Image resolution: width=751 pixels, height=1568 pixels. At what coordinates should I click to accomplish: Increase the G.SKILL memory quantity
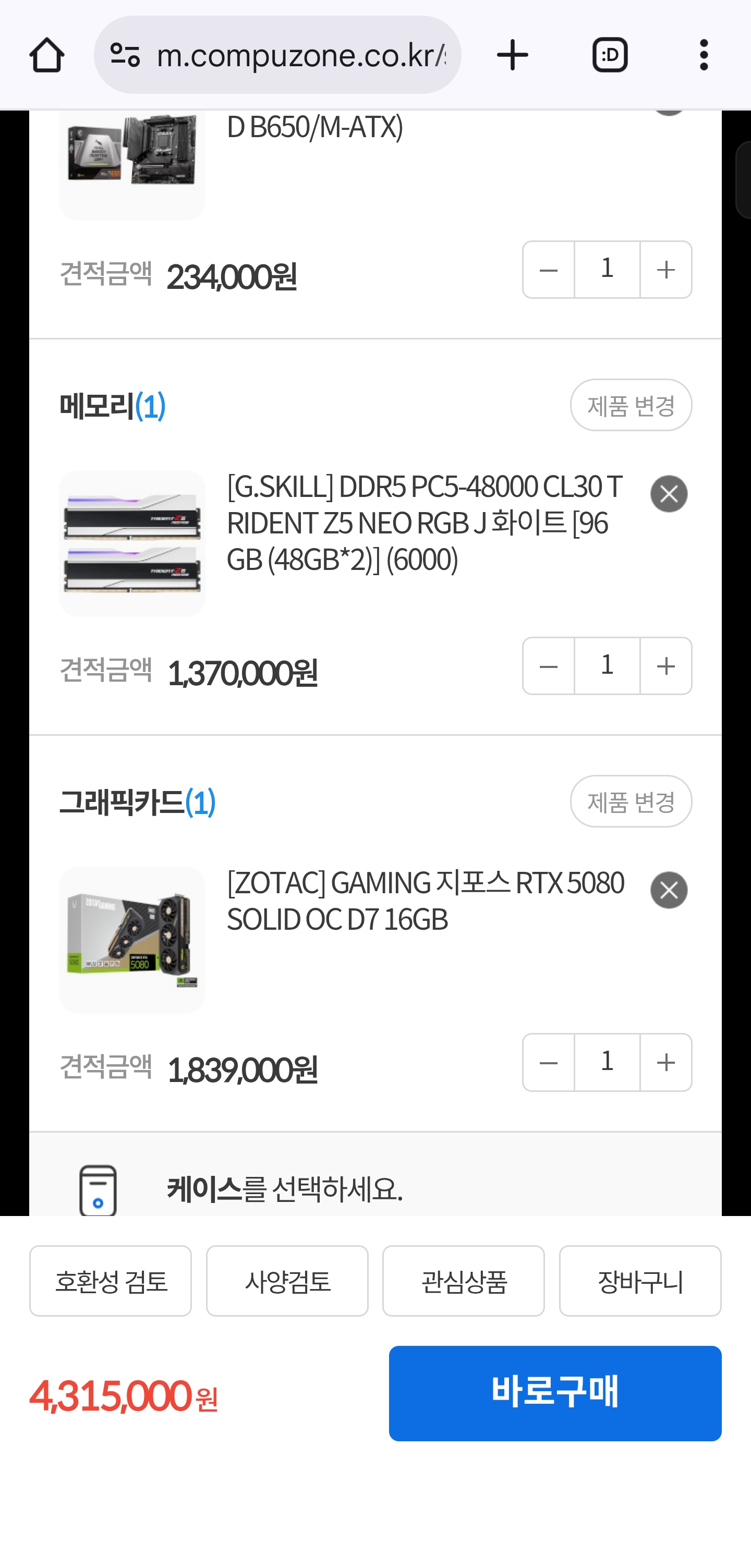point(666,666)
